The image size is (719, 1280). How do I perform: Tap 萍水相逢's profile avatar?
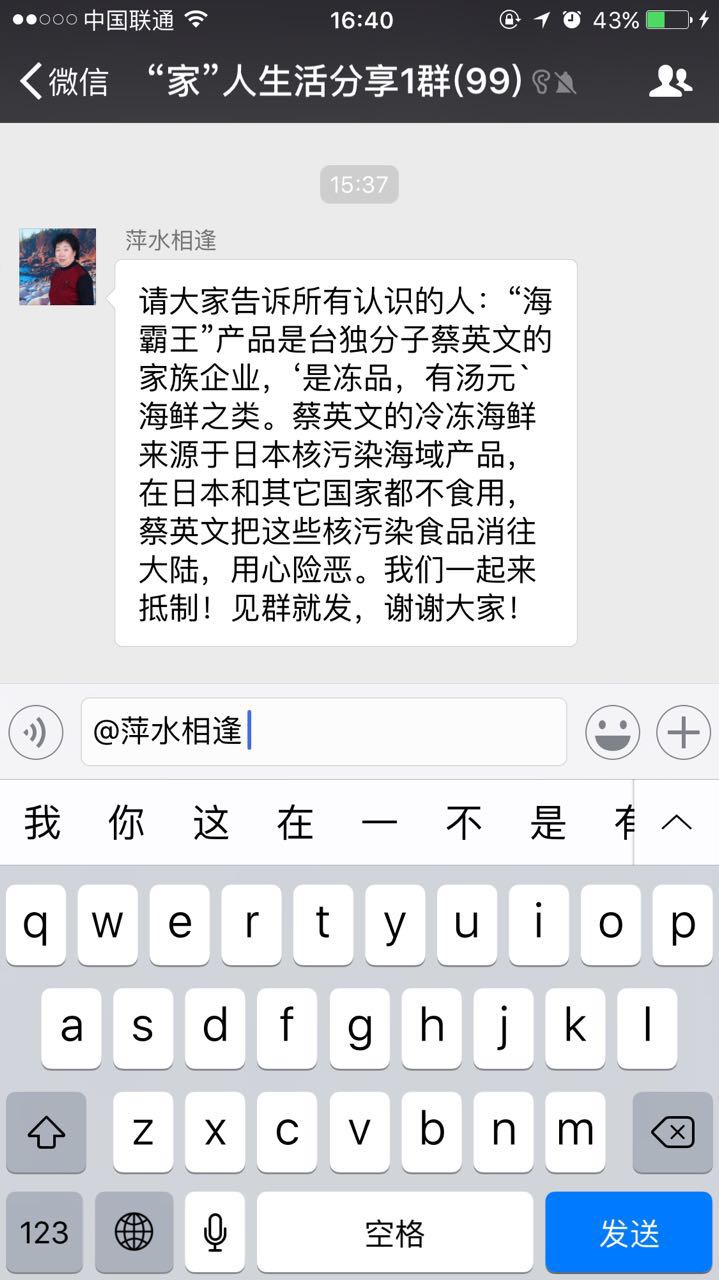[58, 266]
